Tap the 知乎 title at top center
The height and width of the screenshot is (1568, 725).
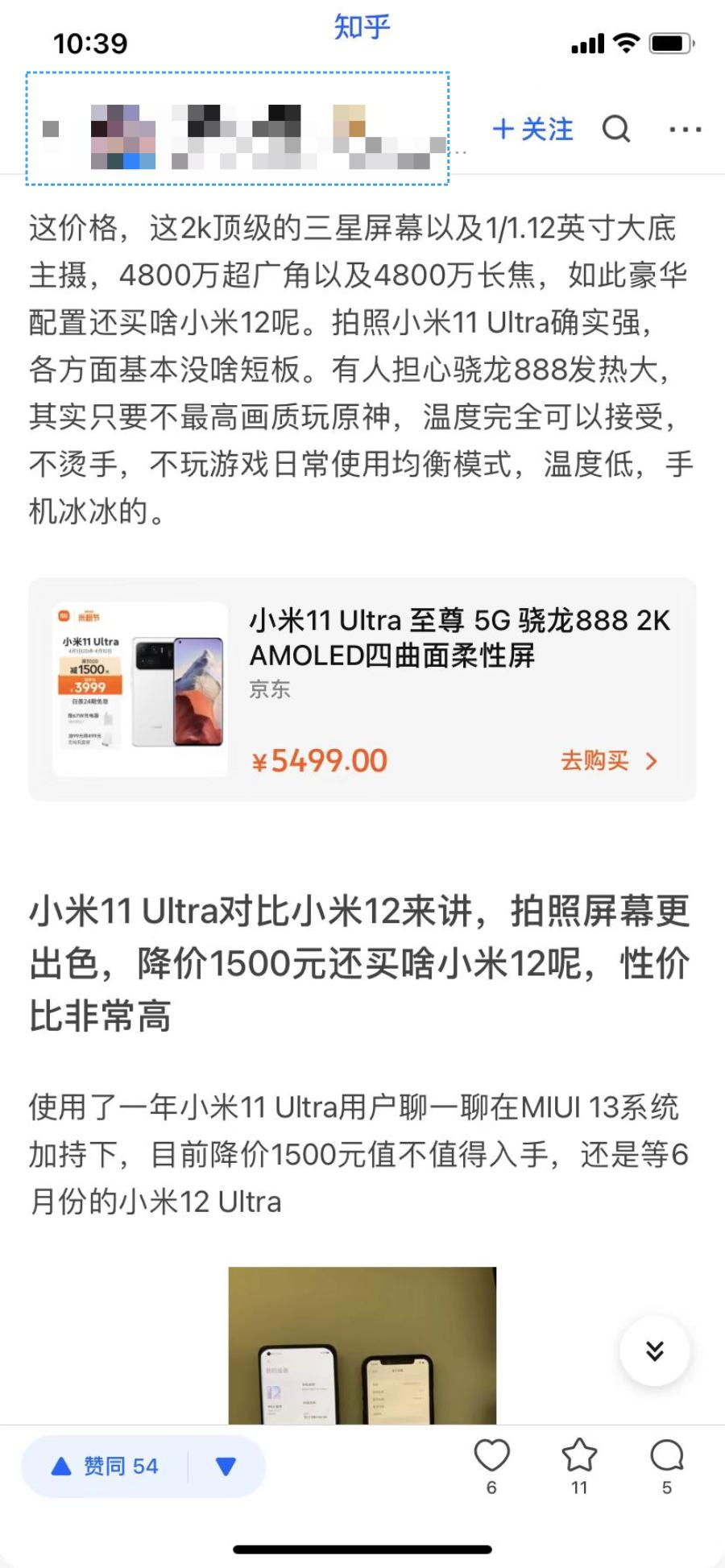[x=362, y=27]
